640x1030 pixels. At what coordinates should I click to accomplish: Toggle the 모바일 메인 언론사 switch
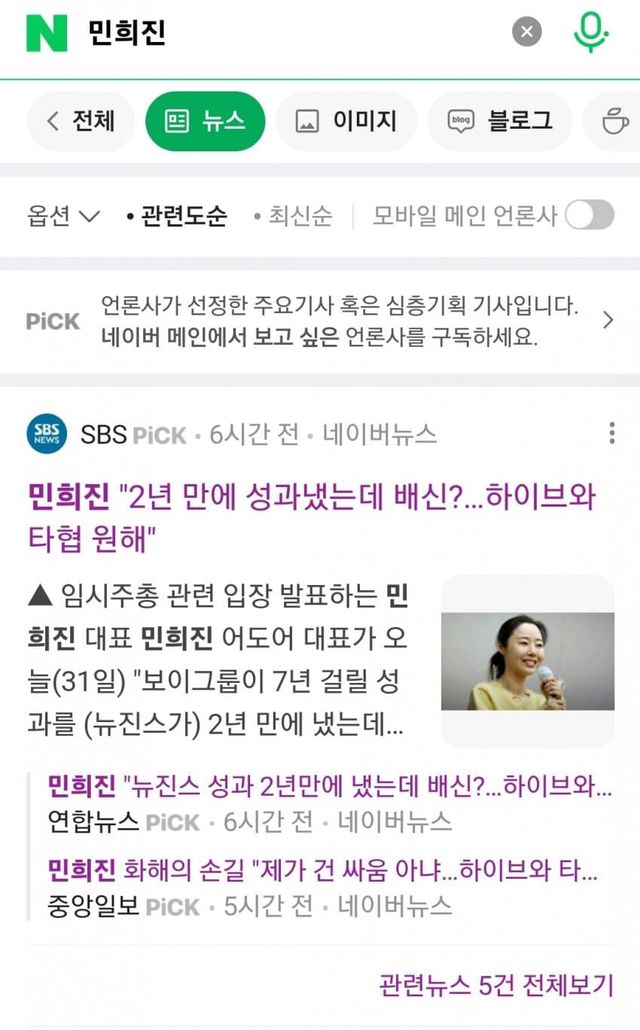[589, 215]
